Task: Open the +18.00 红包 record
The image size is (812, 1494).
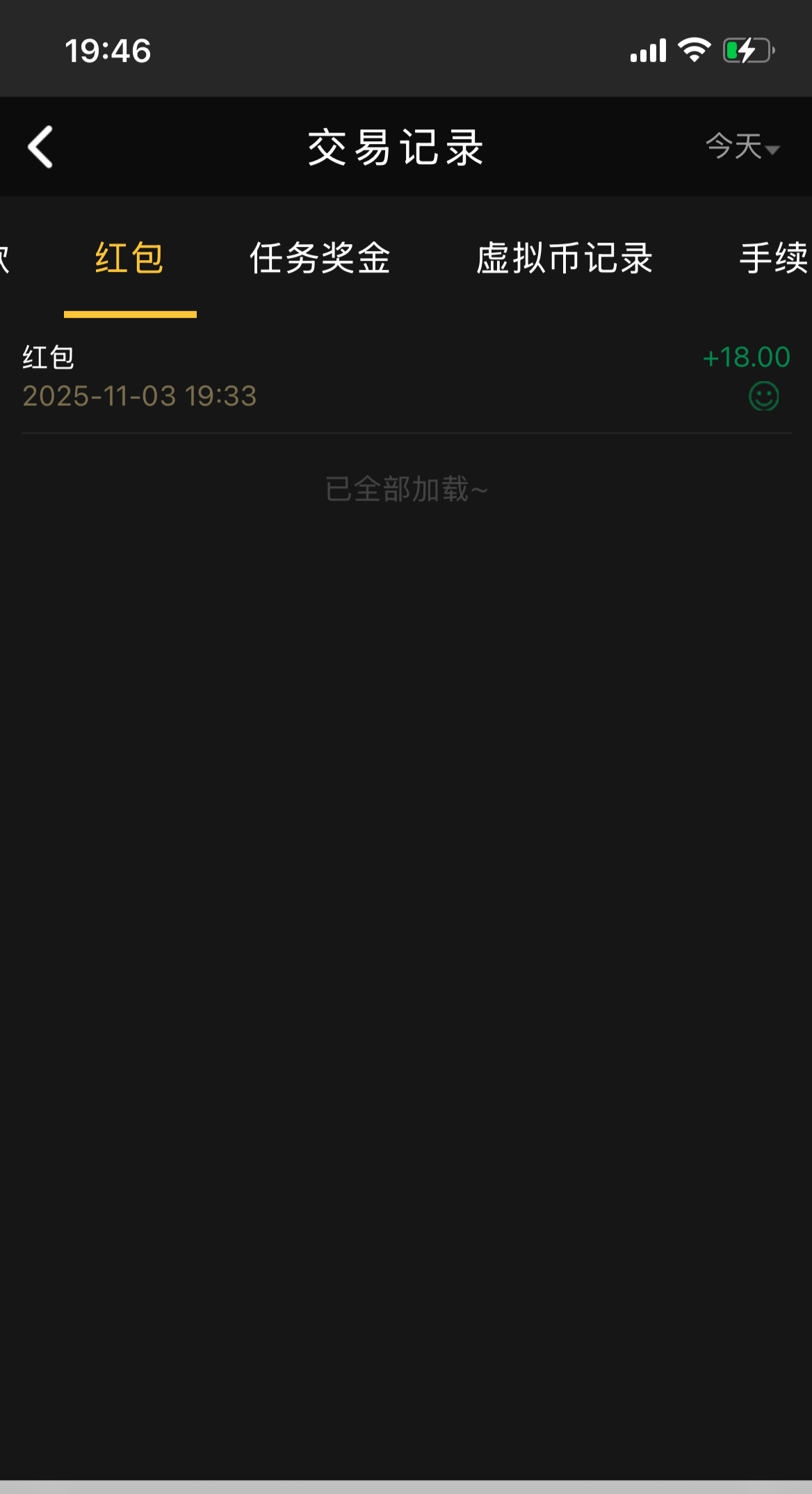Action: (x=406, y=376)
